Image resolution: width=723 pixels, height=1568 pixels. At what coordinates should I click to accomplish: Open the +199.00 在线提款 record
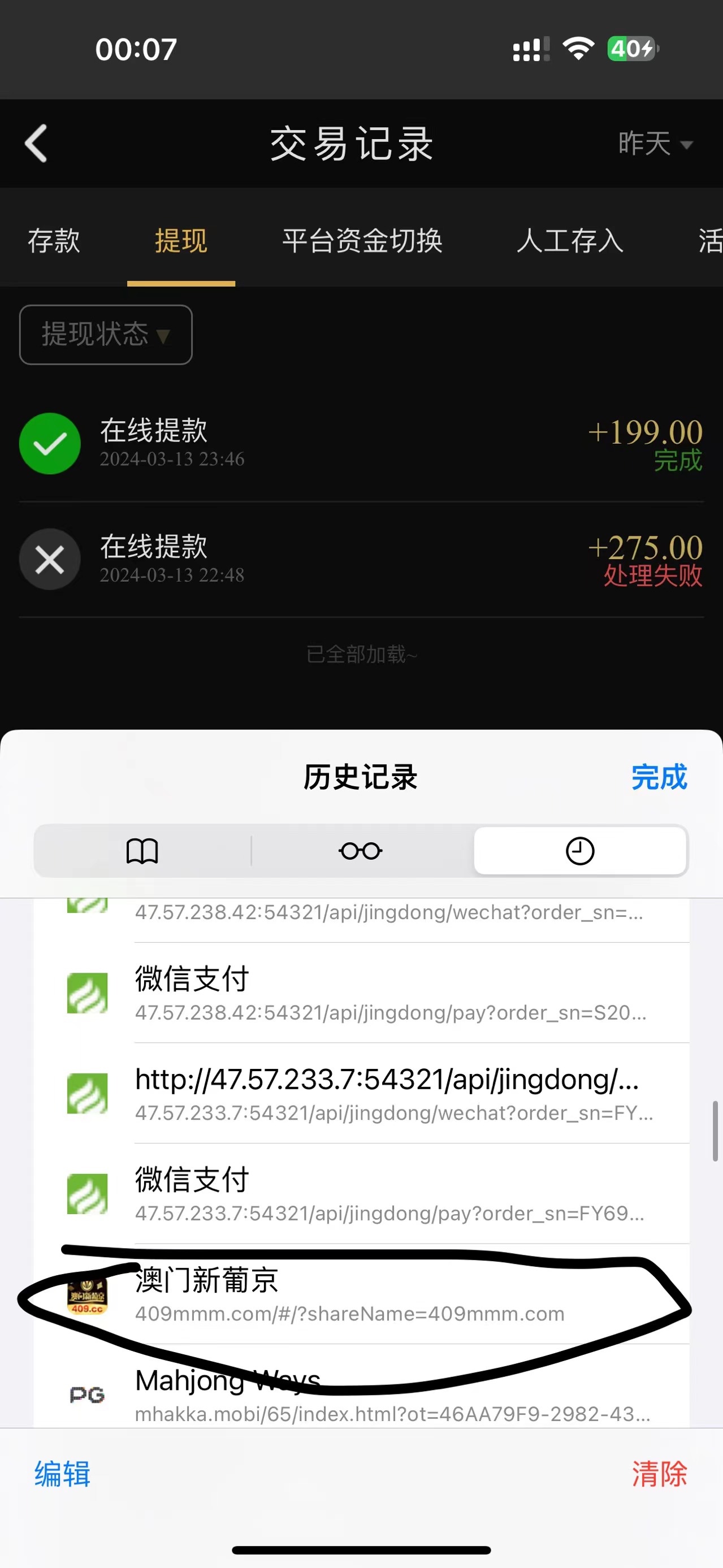(362, 443)
